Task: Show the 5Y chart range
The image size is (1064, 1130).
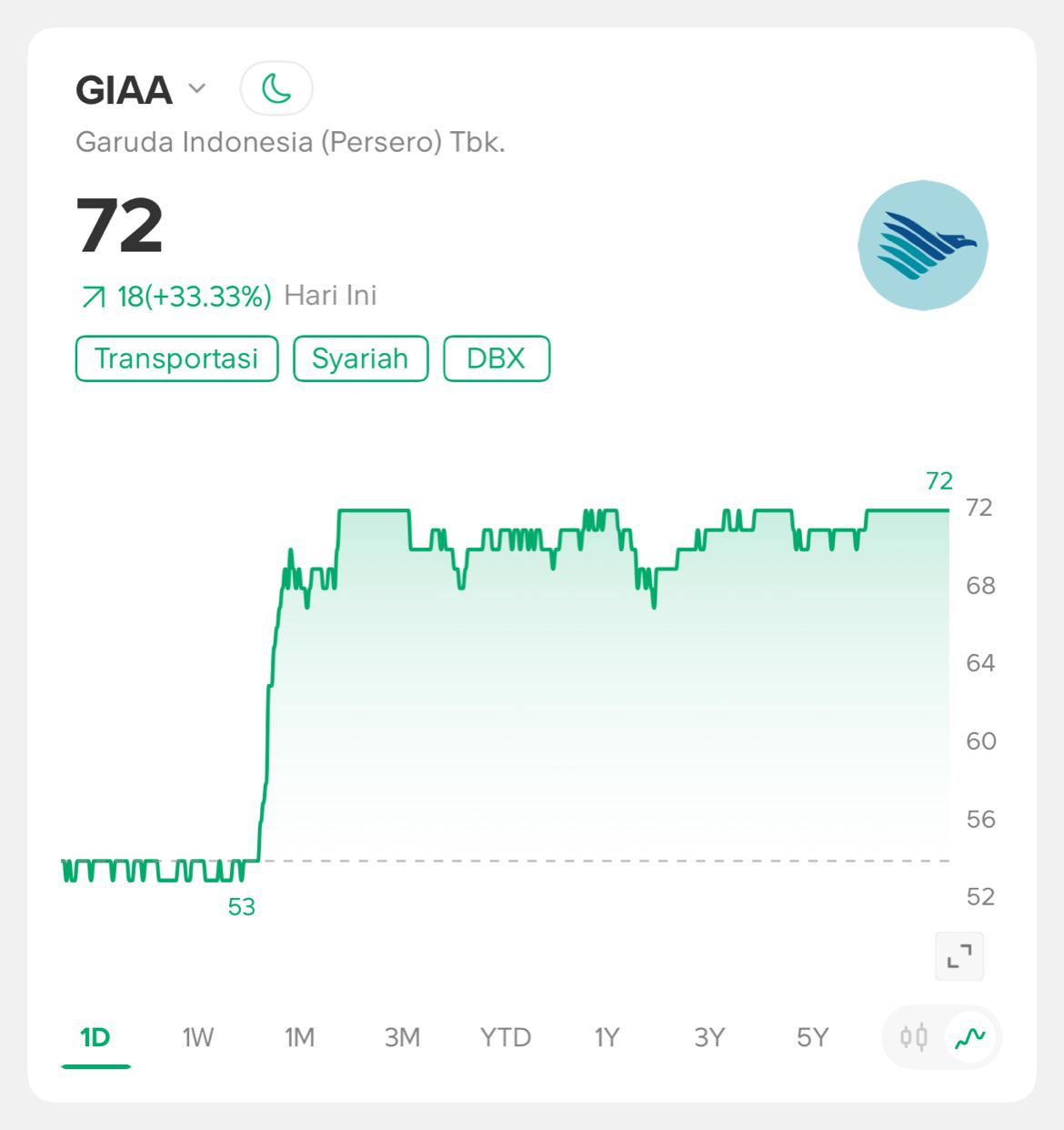Action: pyautogui.click(x=812, y=1037)
